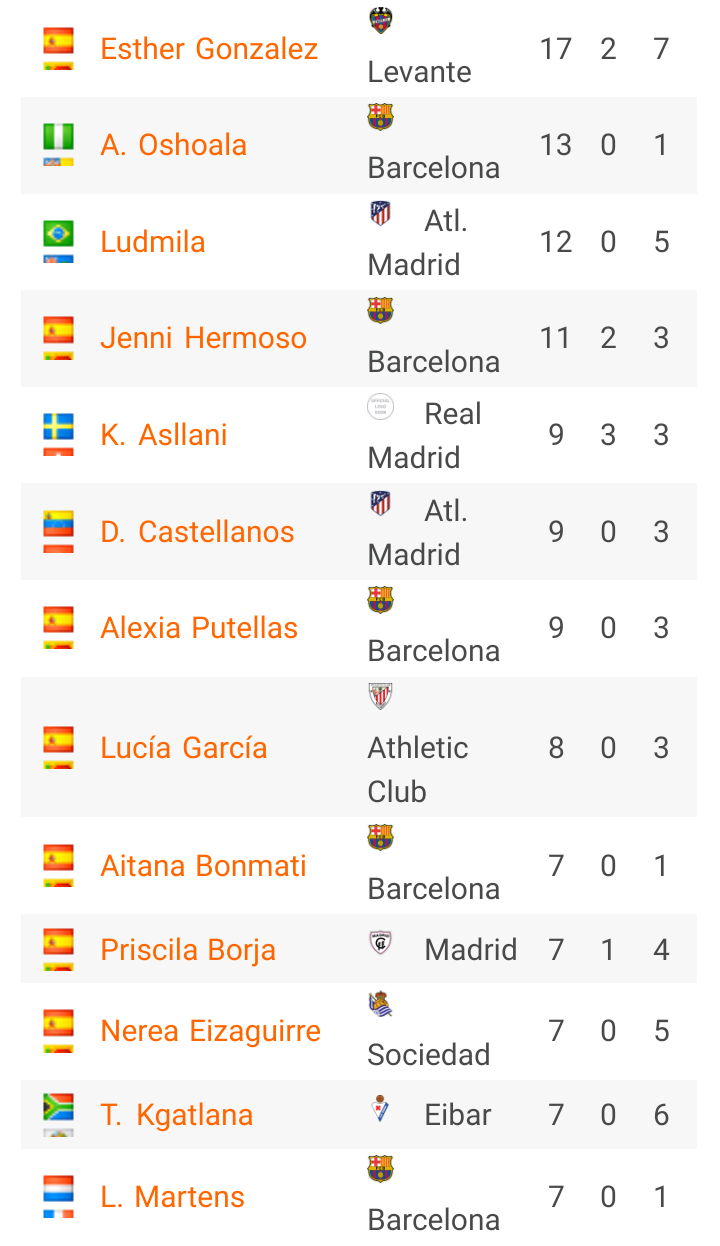Open Esther Gonzalez's player page
720x1246 pixels.
click(x=209, y=49)
